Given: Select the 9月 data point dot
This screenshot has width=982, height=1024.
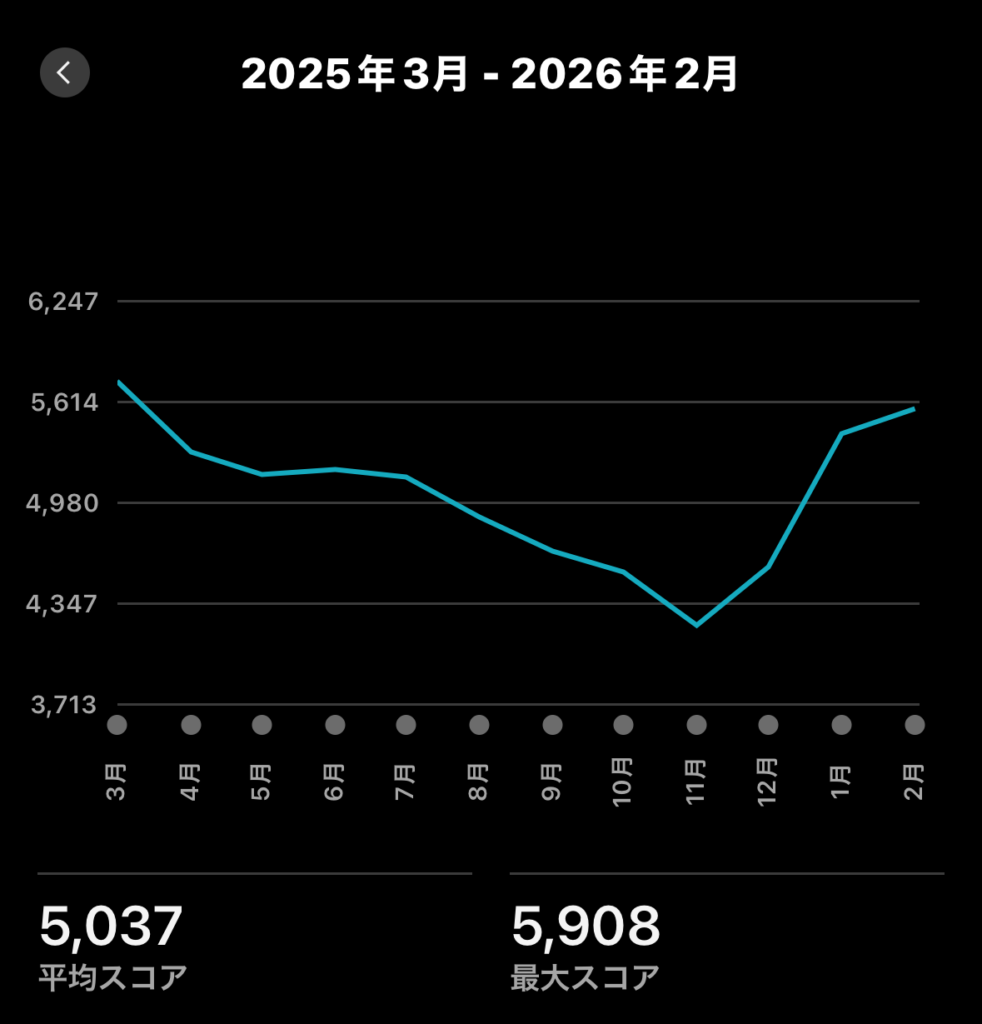Looking at the screenshot, I should click(551, 725).
